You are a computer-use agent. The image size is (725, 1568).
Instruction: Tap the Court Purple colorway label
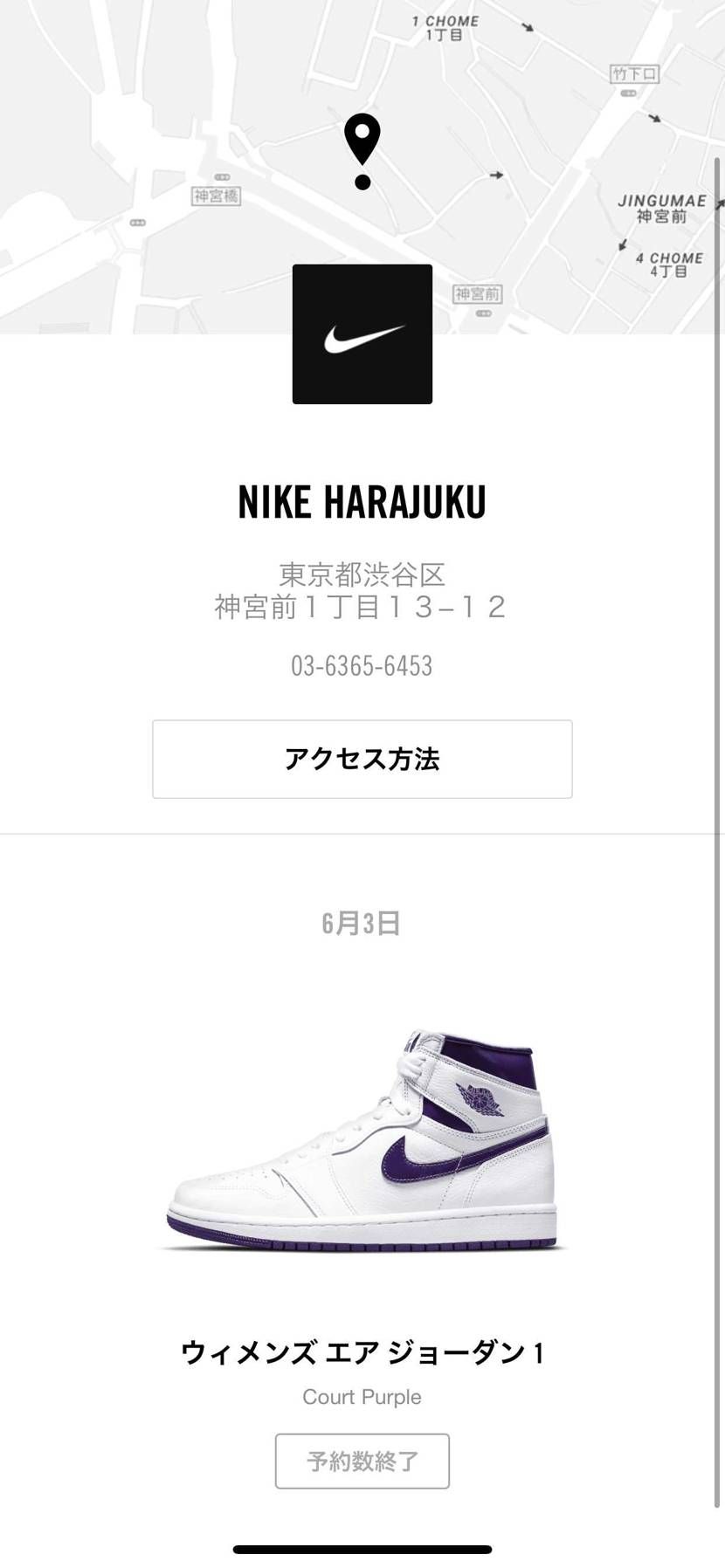pos(362,1397)
